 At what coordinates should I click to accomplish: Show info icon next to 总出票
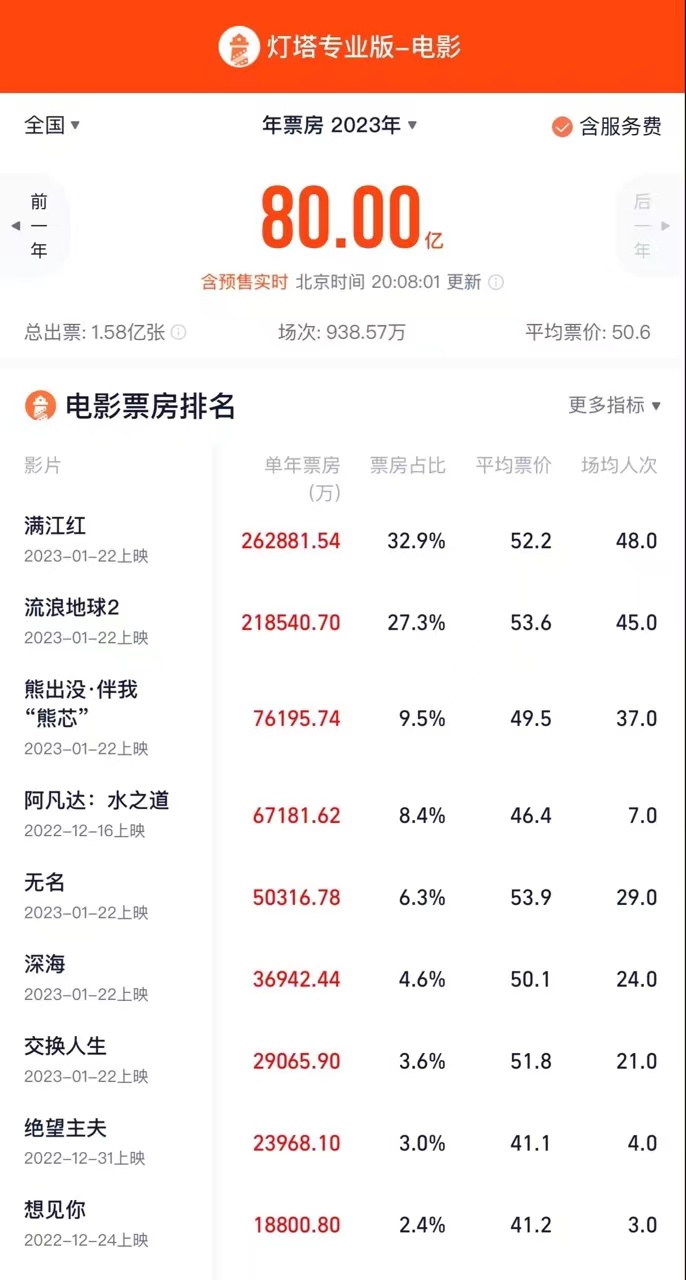click(178, 332)
